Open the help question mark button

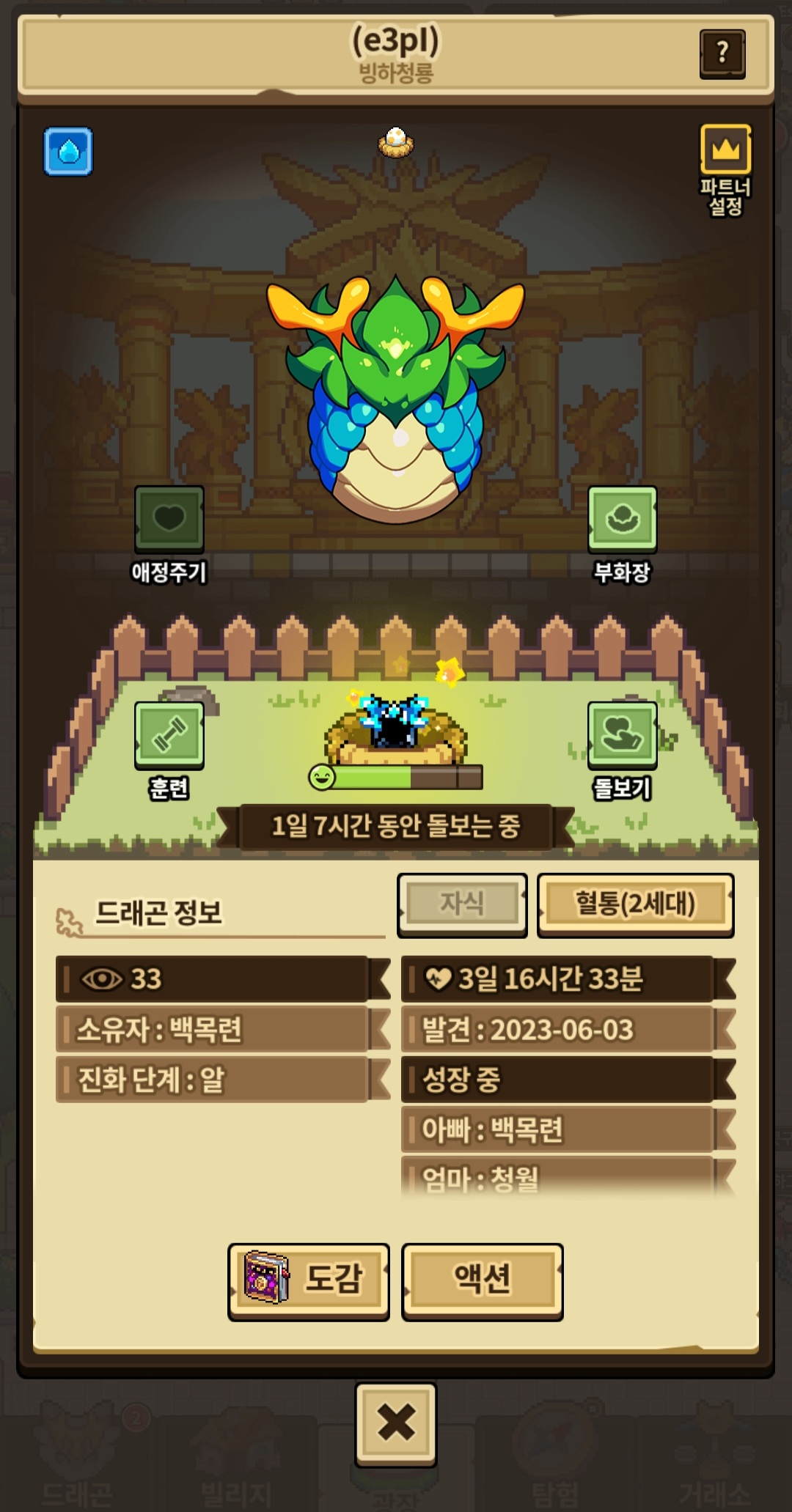tap(722, 54)
